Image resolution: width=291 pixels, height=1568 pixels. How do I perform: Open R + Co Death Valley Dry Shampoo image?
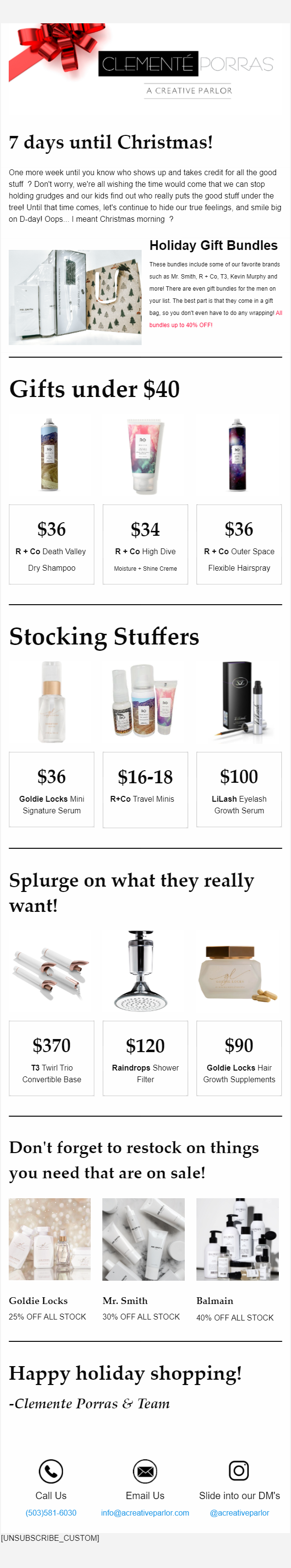click(x=50, y=455)
